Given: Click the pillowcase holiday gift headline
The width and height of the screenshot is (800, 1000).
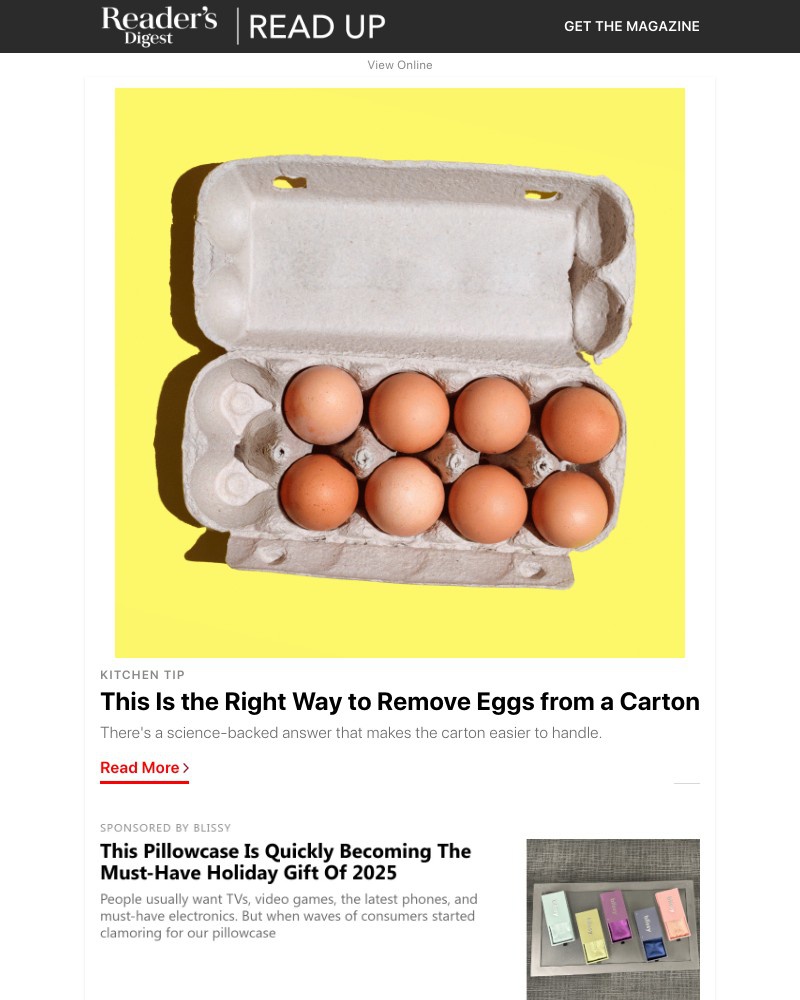Looking at the screenshot, I should 285,862.
